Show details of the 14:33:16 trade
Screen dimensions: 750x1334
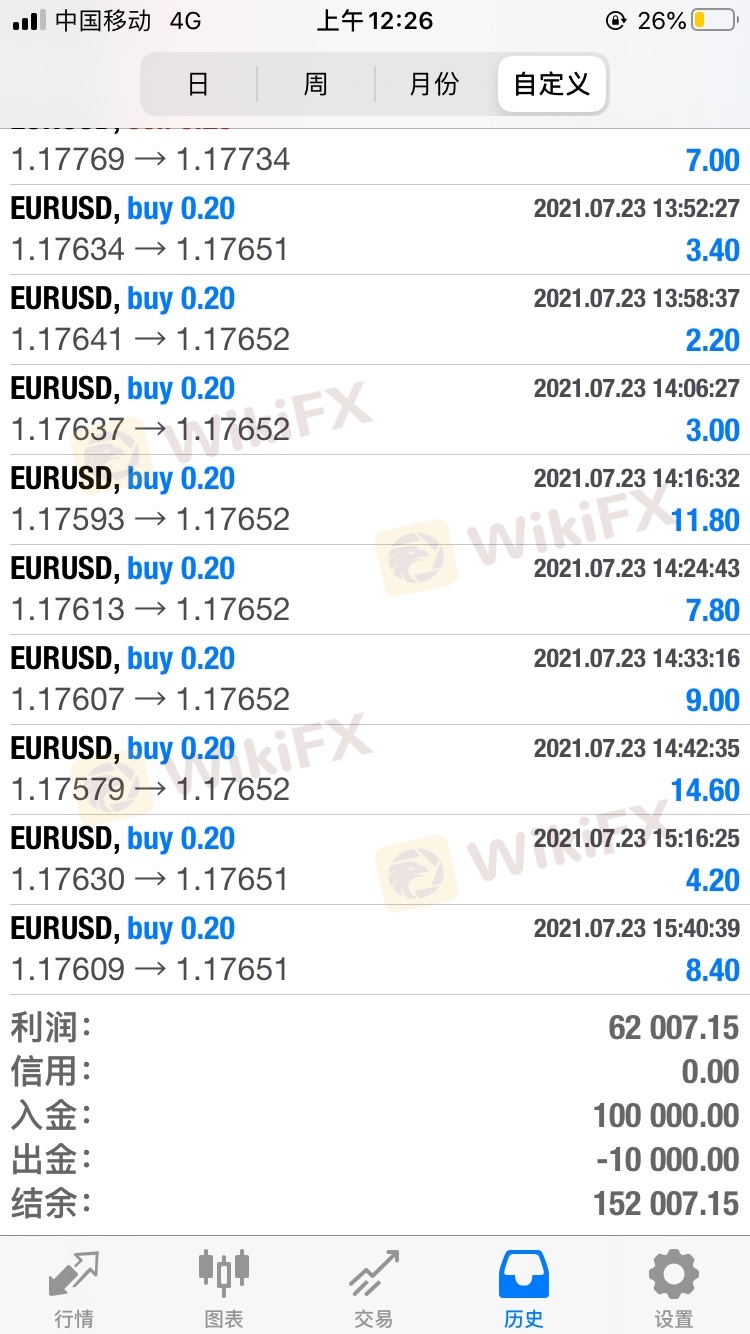click(375, 679)
